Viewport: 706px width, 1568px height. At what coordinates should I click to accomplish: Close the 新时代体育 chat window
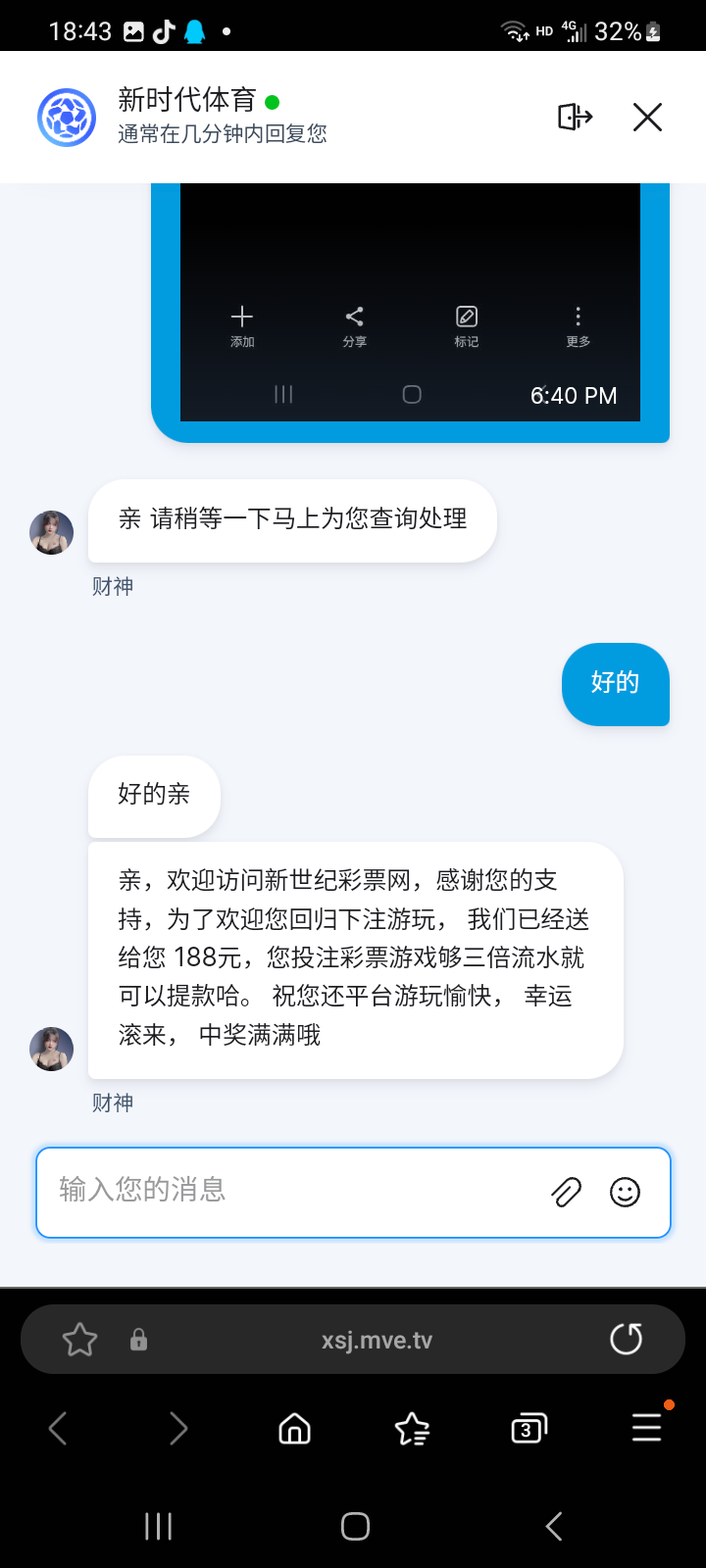point(647,118)
